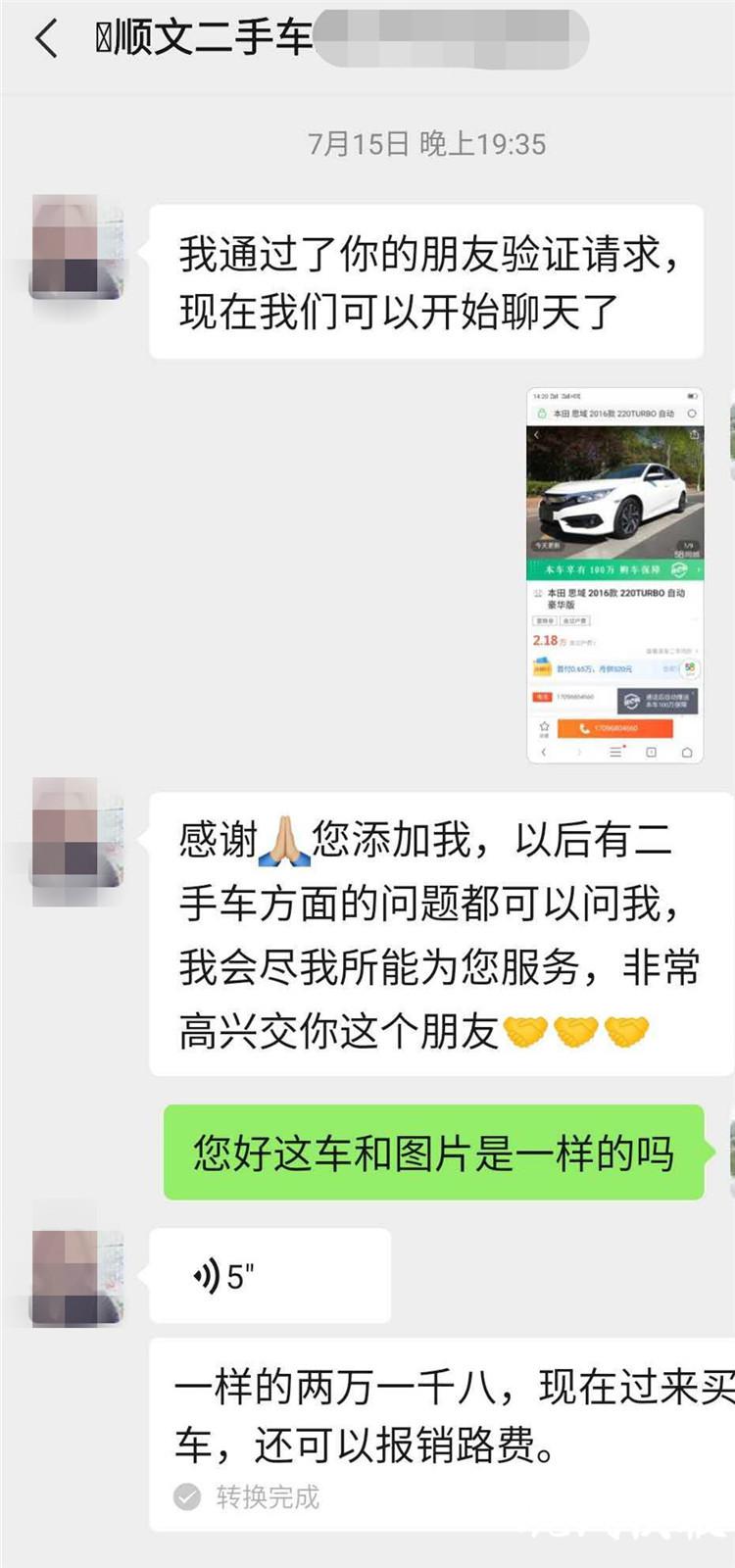The image size is (735, 1568).
Task: Open contact avatar beside the friend verification message
Action: point(77,246)
